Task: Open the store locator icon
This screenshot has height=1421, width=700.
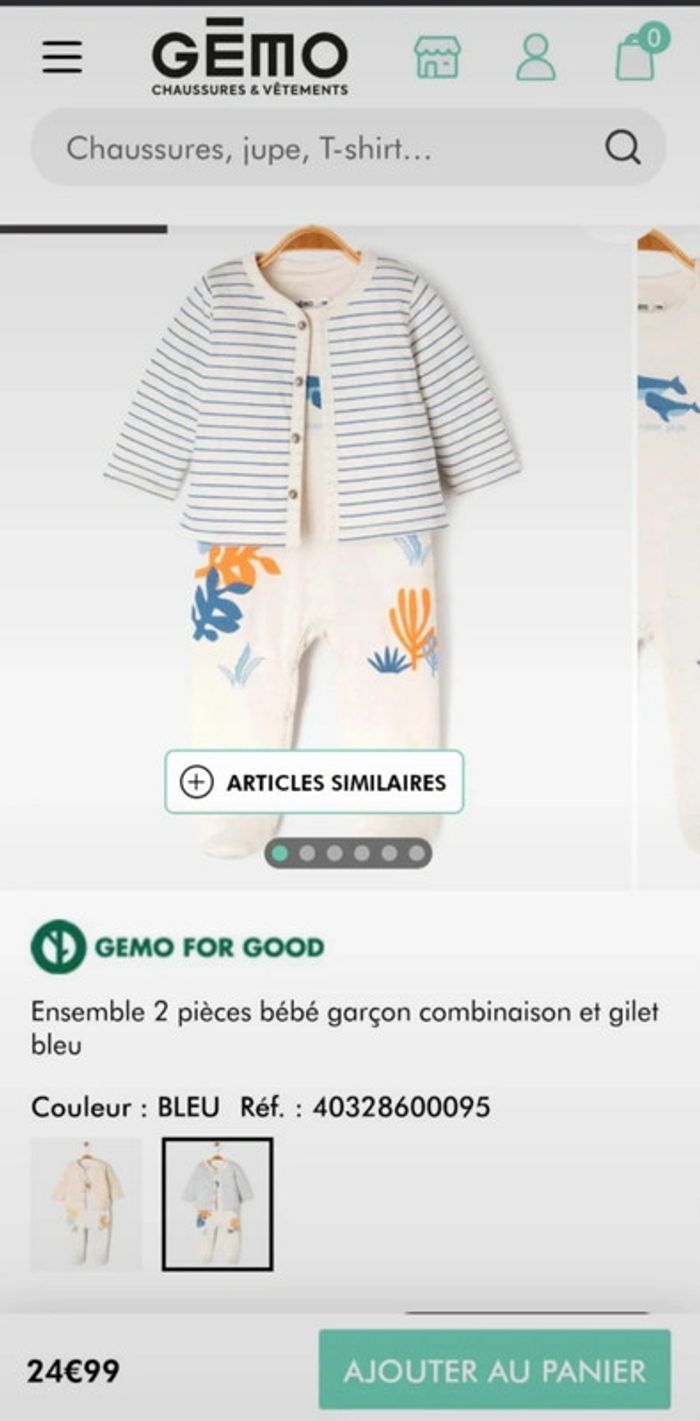Action: tap(438, 57)
